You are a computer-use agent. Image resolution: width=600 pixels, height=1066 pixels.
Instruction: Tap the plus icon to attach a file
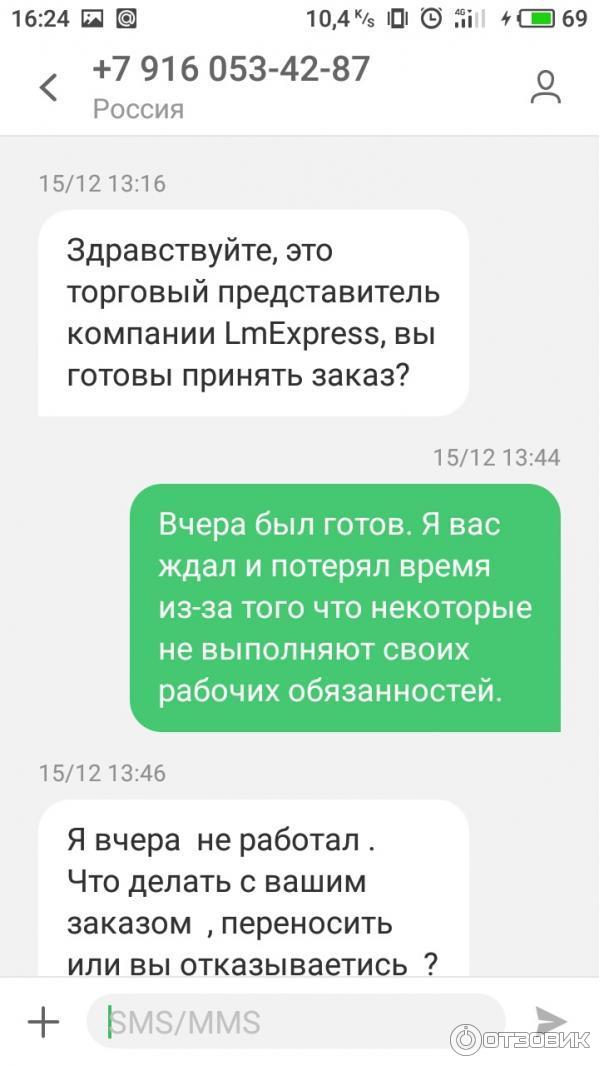(x=43, y=1022)
